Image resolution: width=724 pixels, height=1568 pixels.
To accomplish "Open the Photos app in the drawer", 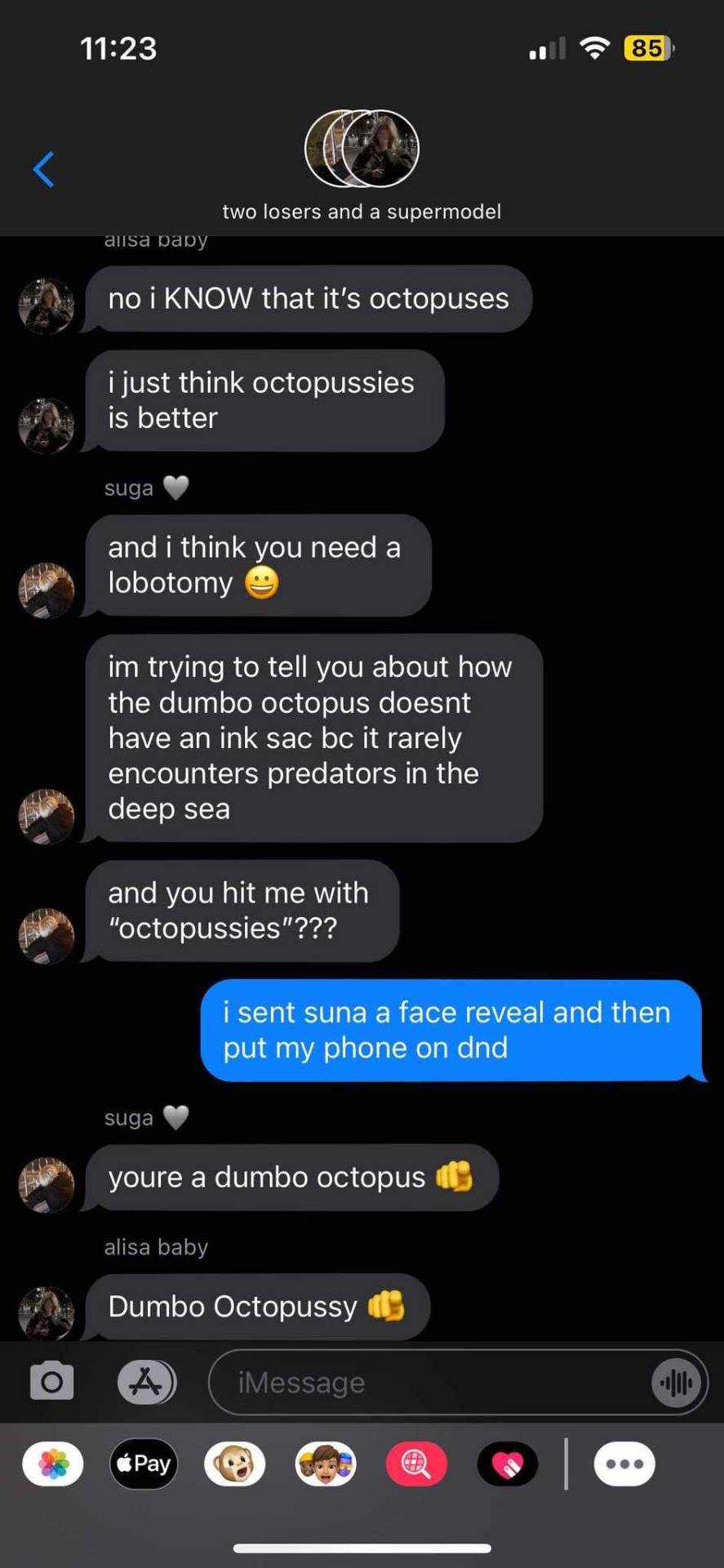I will 53,1464.
